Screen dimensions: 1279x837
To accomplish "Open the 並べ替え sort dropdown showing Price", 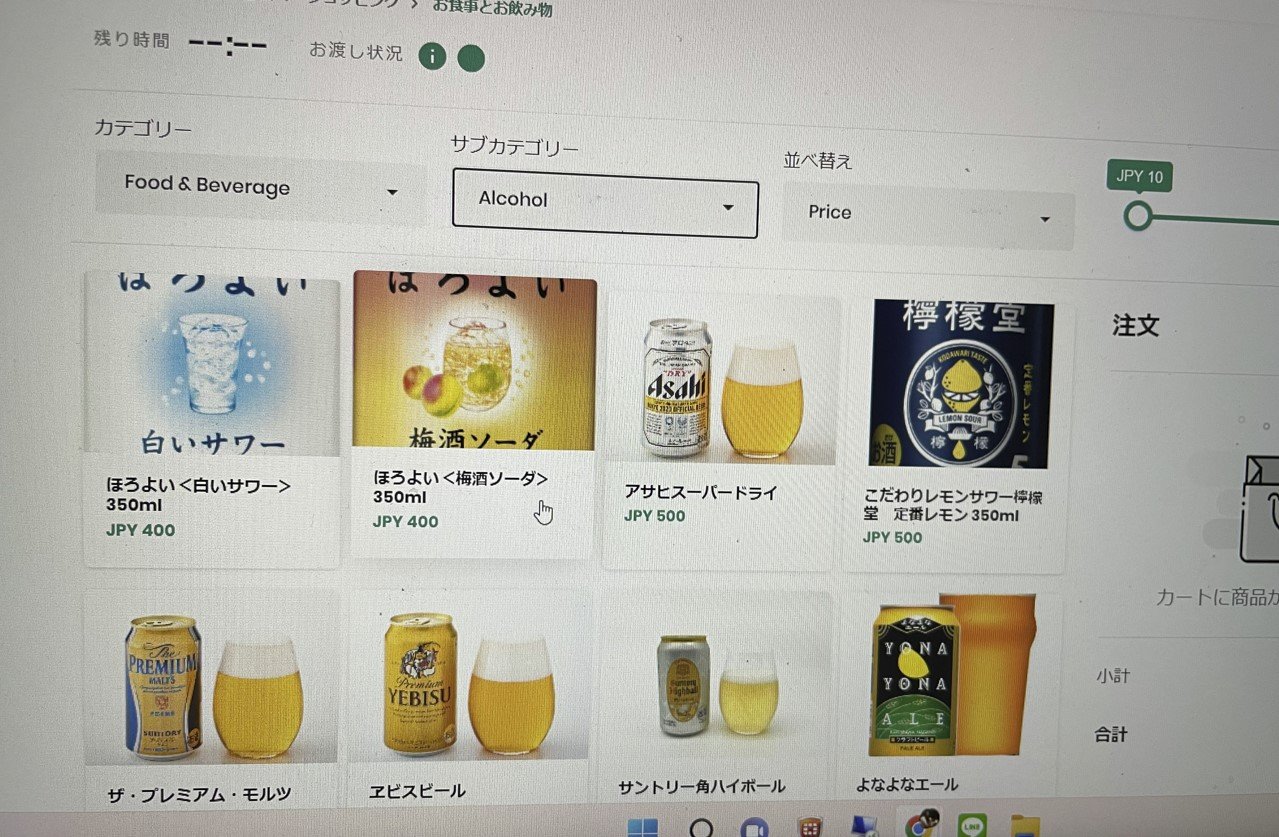I will (926, 215).
